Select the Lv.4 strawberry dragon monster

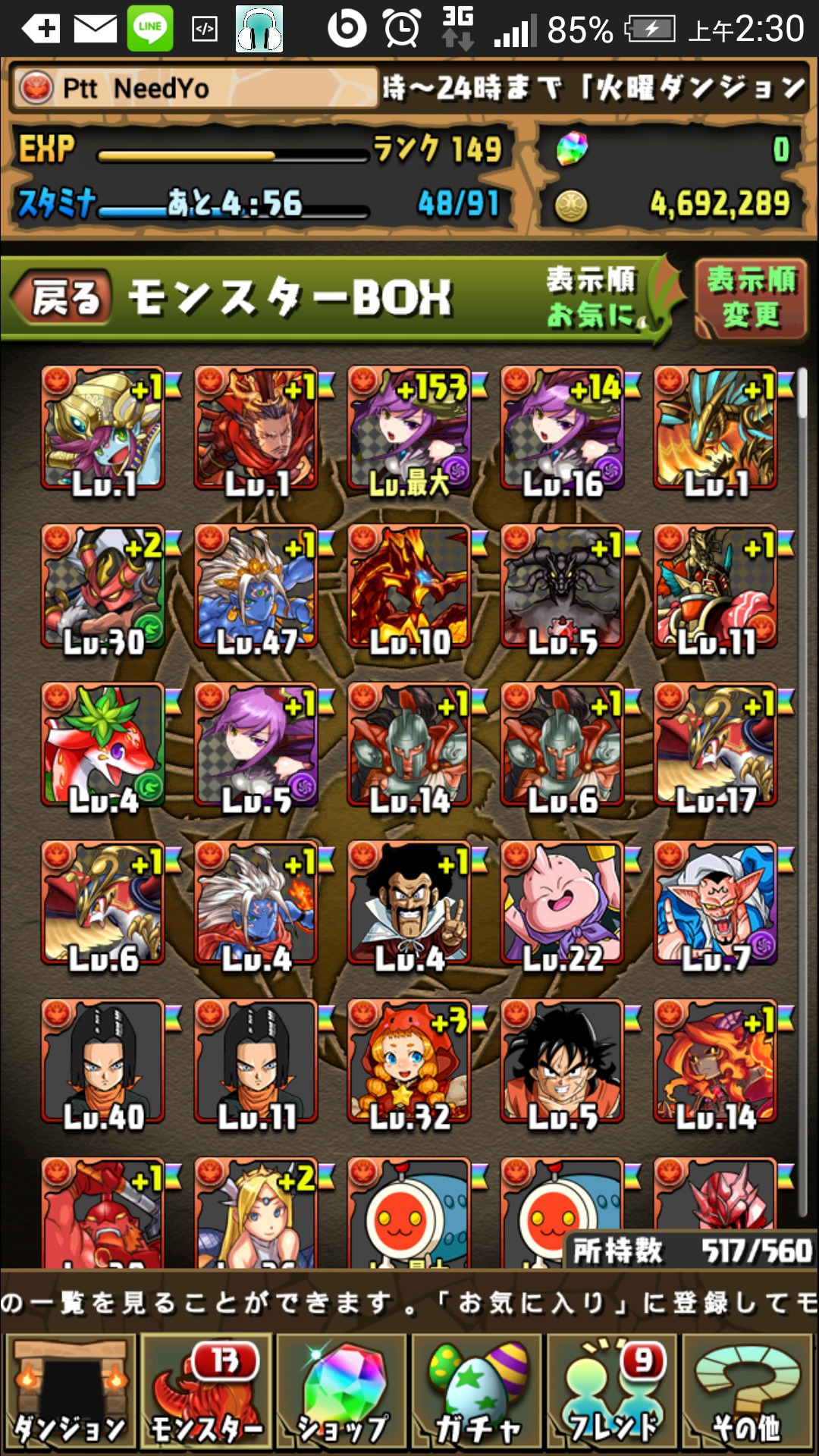(103, 745)
